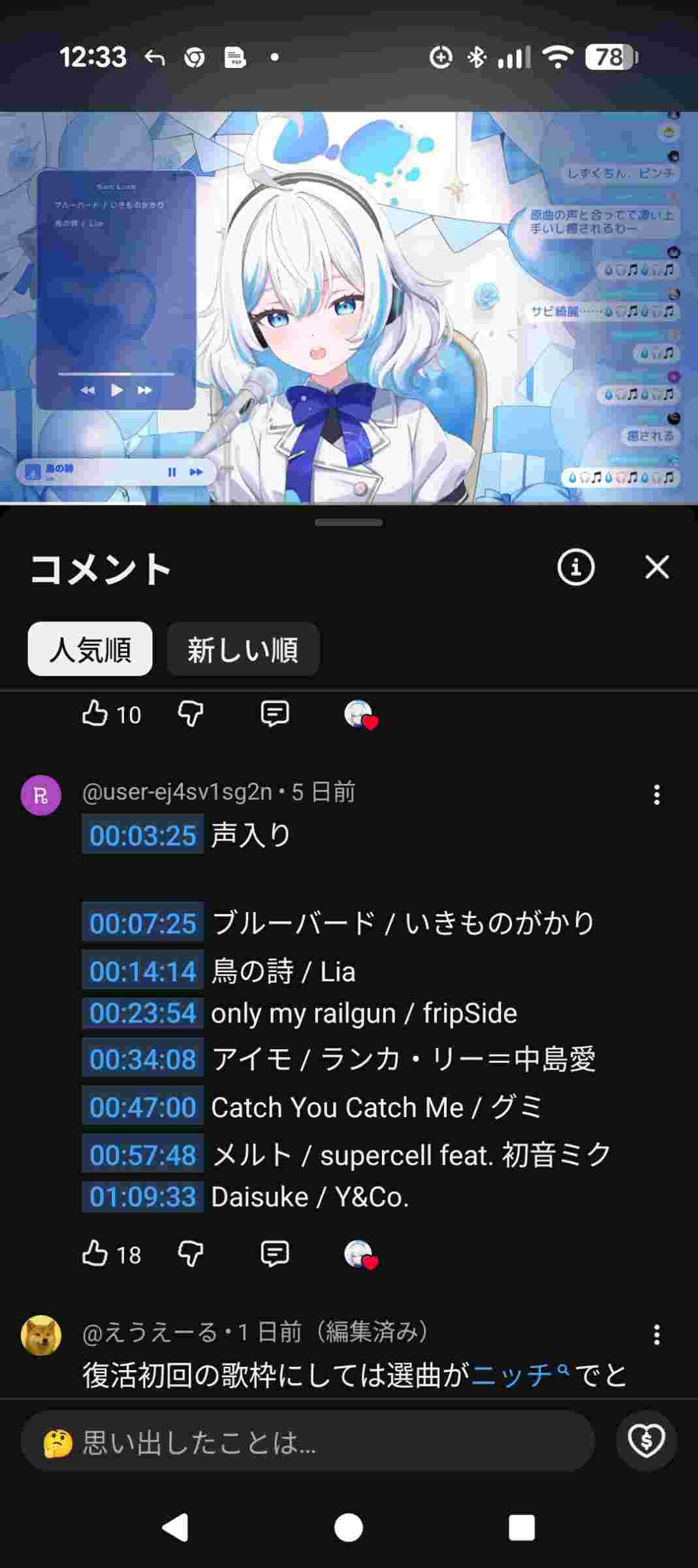Select the 人気順 sort chip
This screenshot has width=698, height=1568.
click(x=90, y=649)
